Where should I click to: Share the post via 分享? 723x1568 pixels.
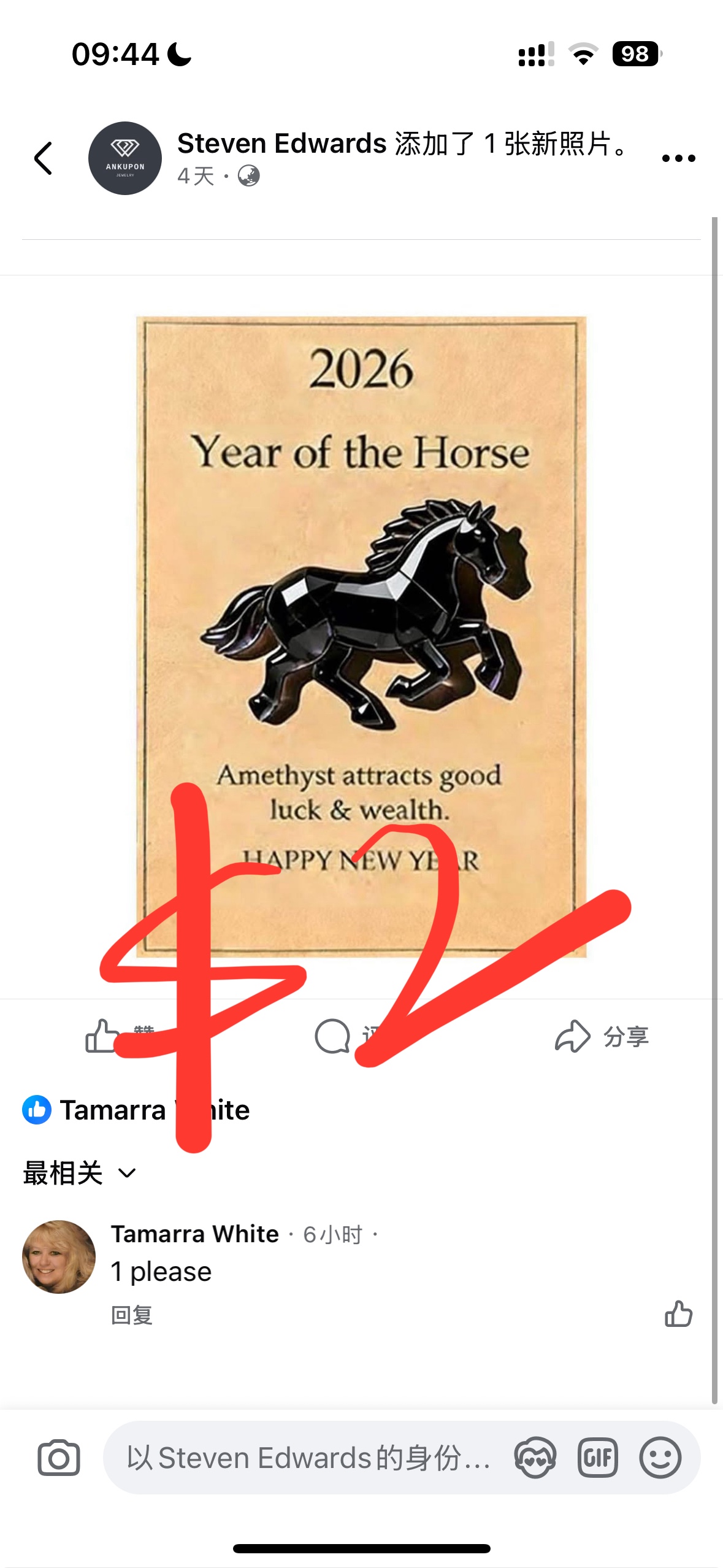602,1036
